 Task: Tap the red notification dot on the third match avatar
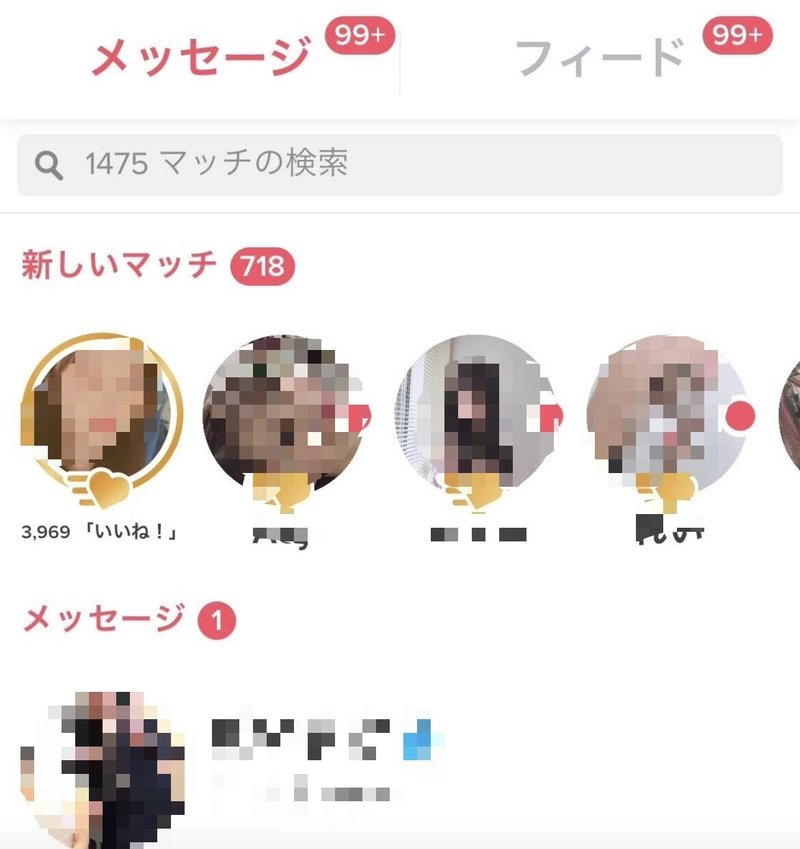click(548, 414)
